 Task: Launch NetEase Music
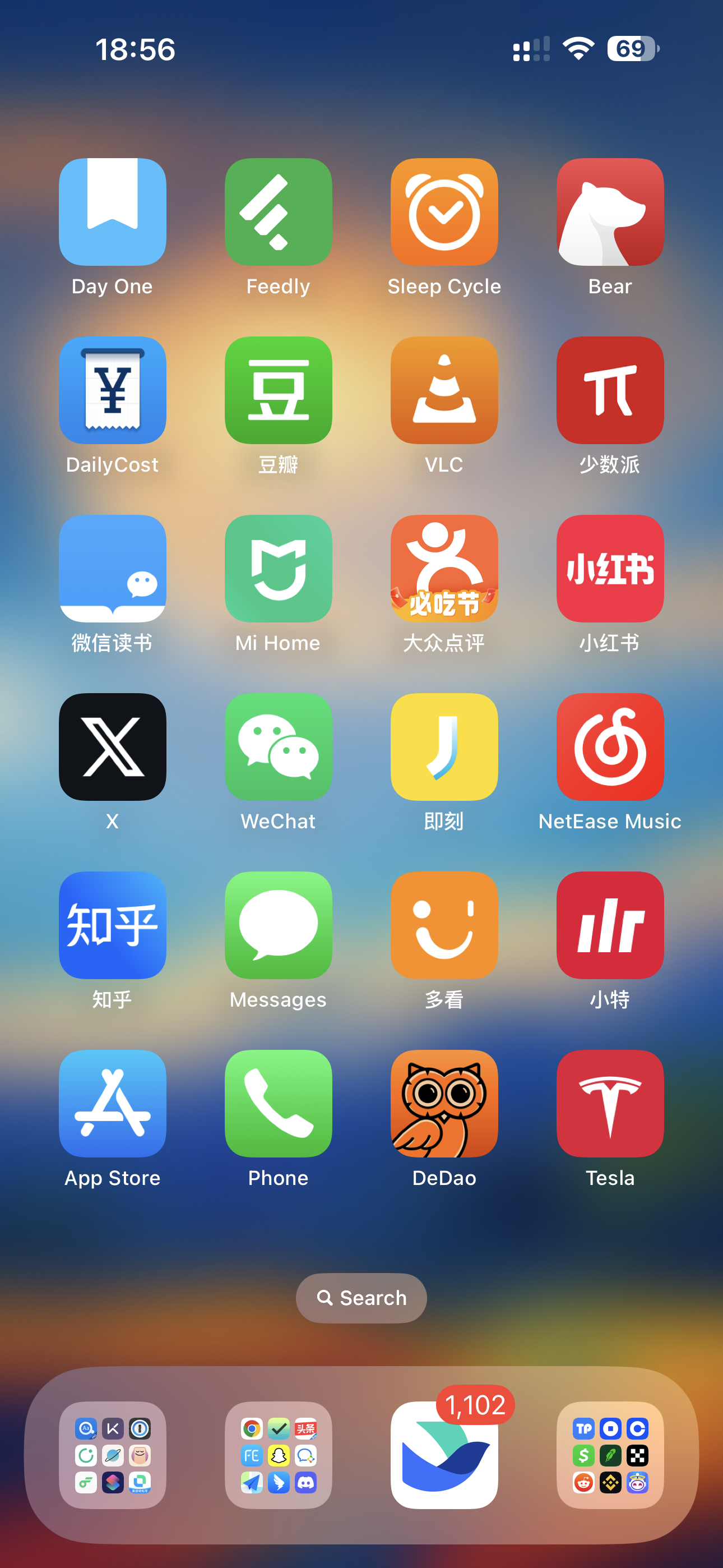pyautogui.click(x=610, y=747)
